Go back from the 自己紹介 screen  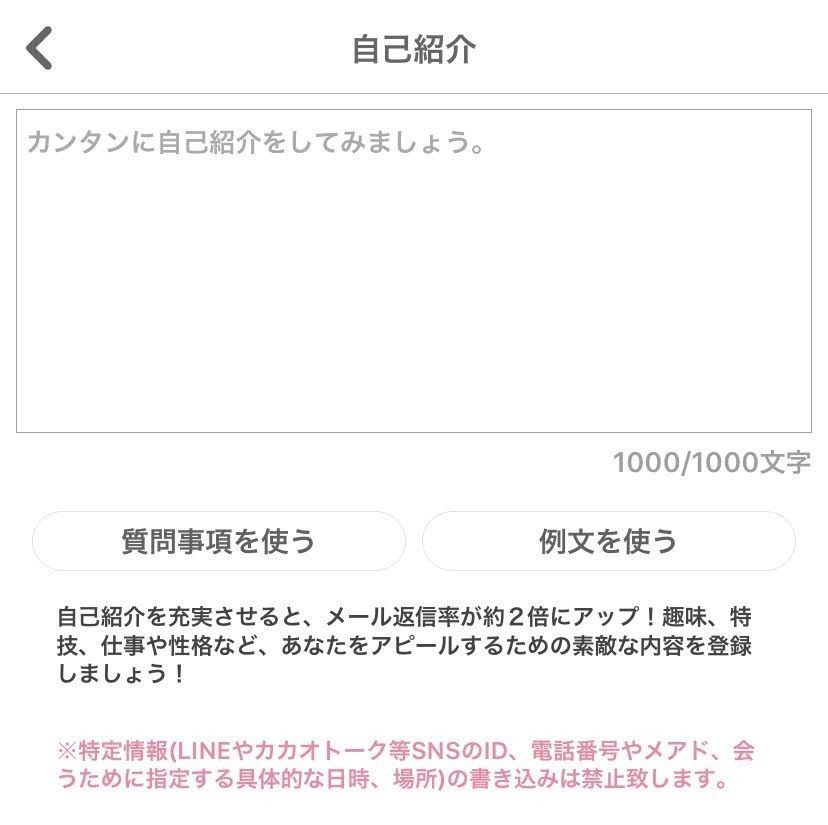39,48
